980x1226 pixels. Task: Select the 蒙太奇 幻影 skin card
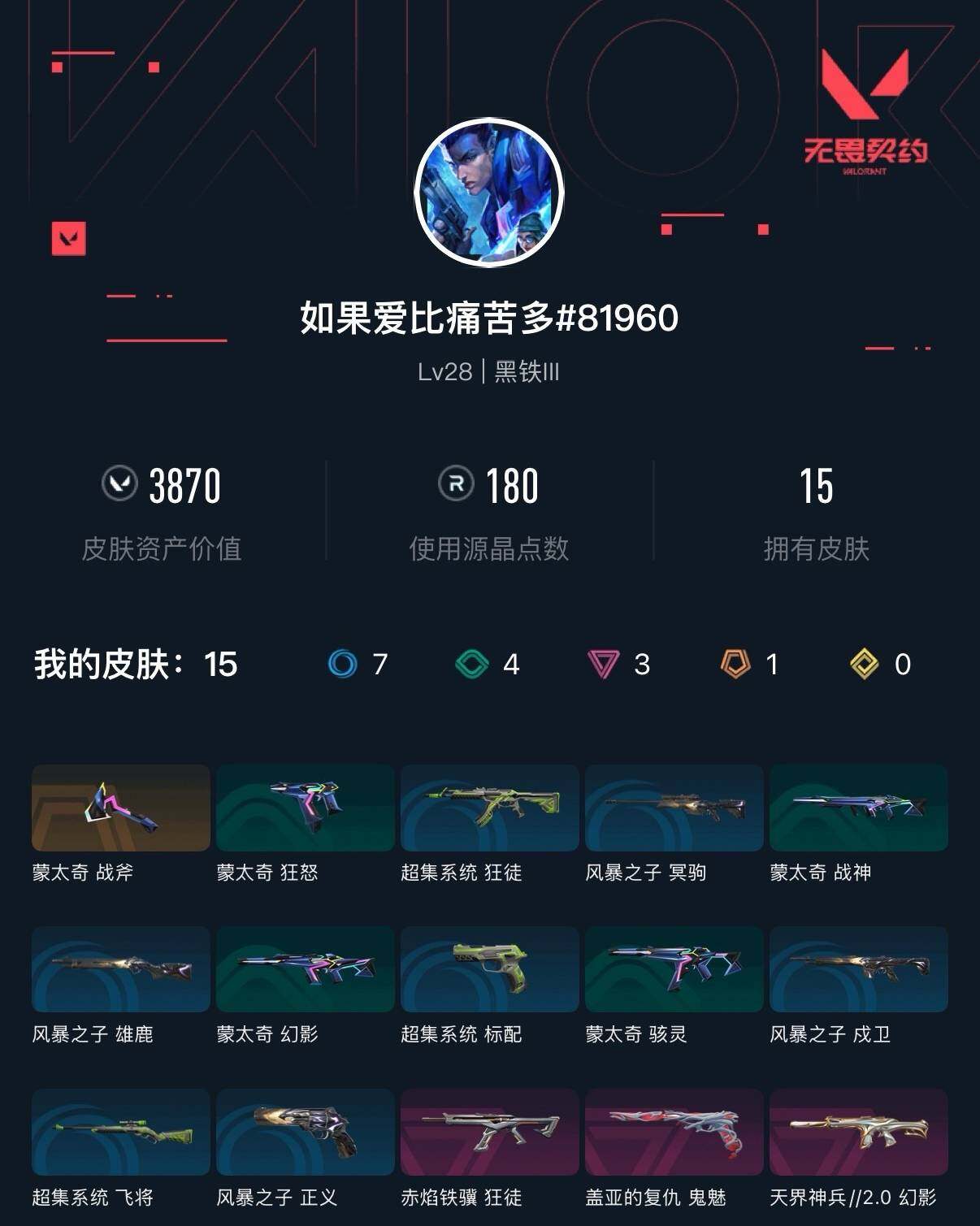[305, 969]
